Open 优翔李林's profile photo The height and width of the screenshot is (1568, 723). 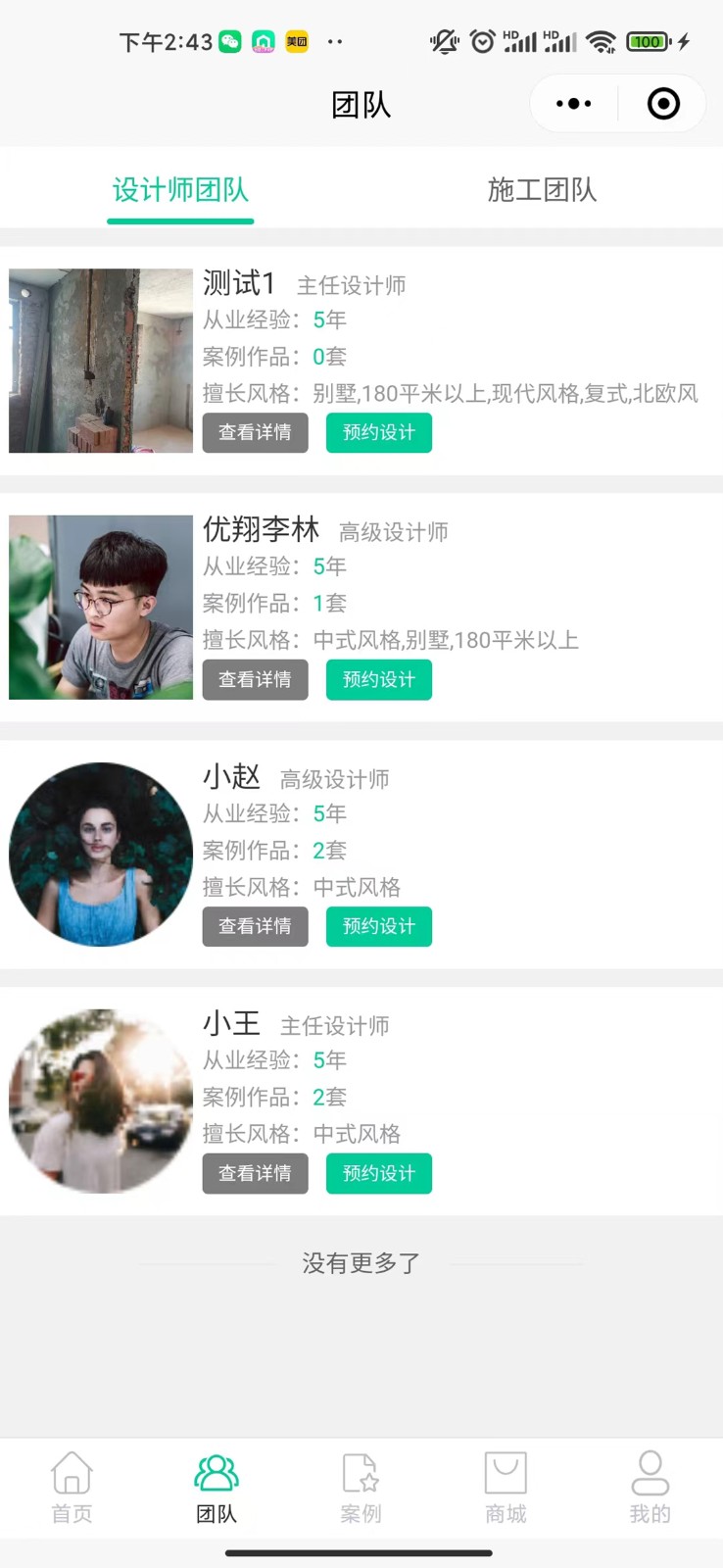[x=101, y=608]
